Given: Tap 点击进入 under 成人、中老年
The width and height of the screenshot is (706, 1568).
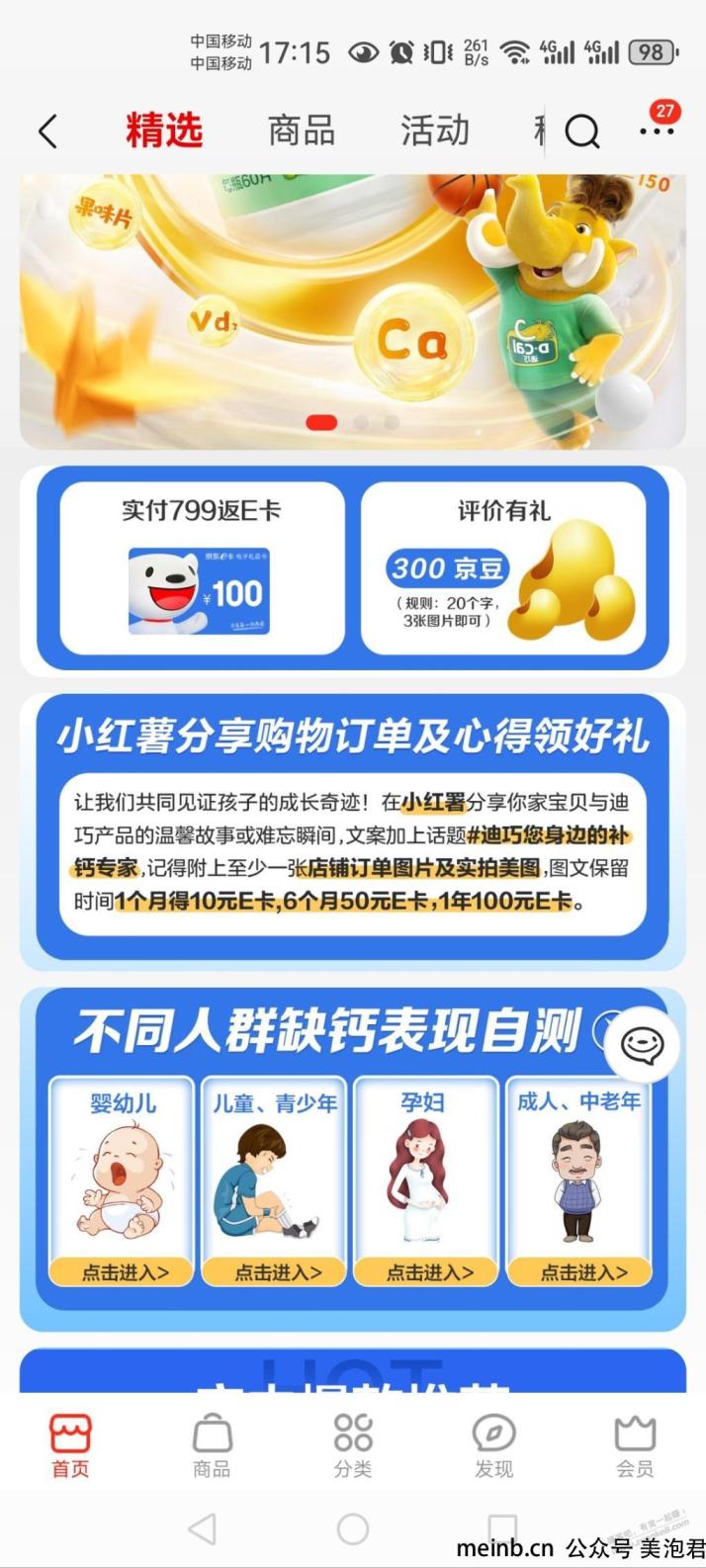Looking at the screenshot, I should click(x=581, y=1272).
